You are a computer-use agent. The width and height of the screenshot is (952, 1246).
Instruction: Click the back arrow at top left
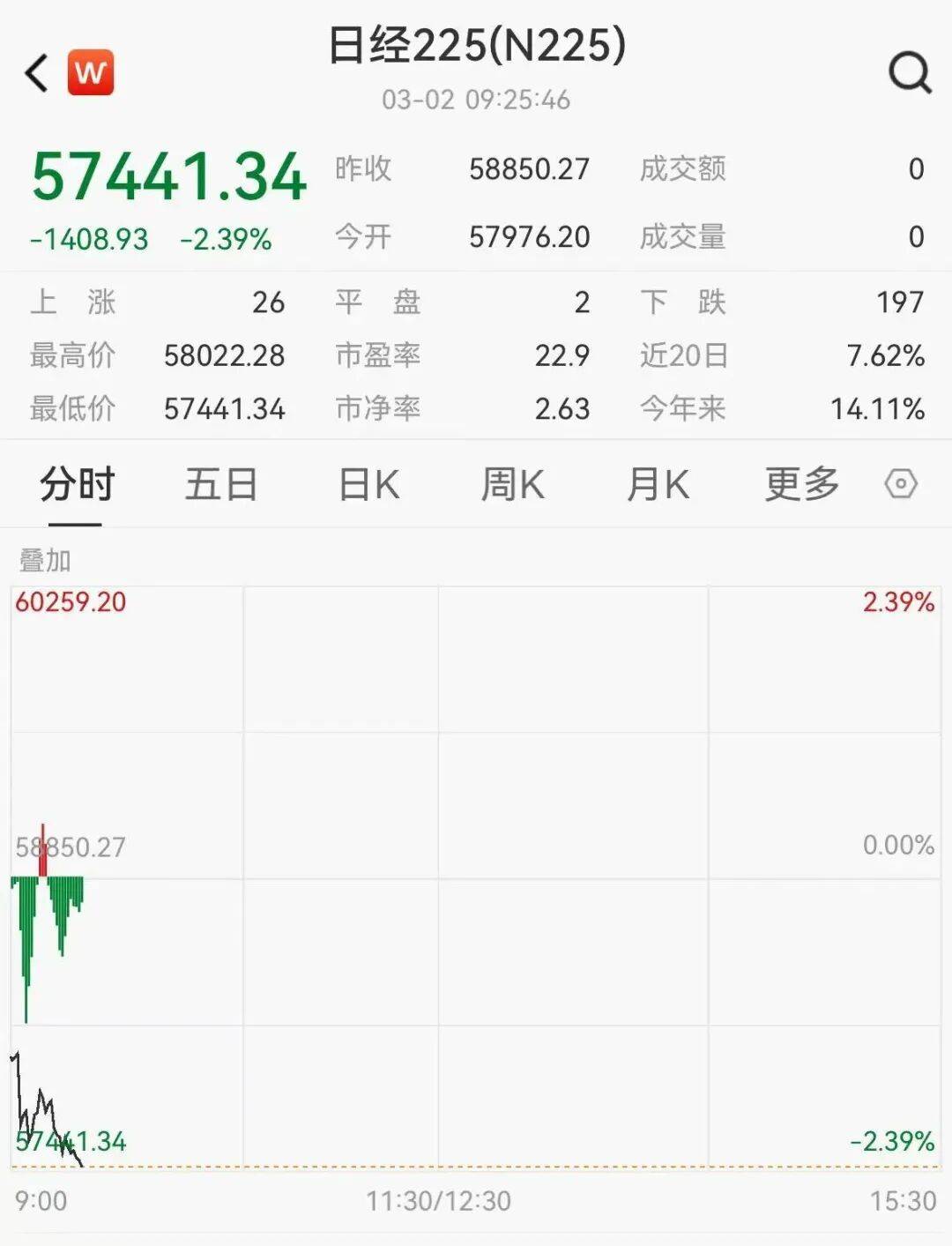point(35,72)
